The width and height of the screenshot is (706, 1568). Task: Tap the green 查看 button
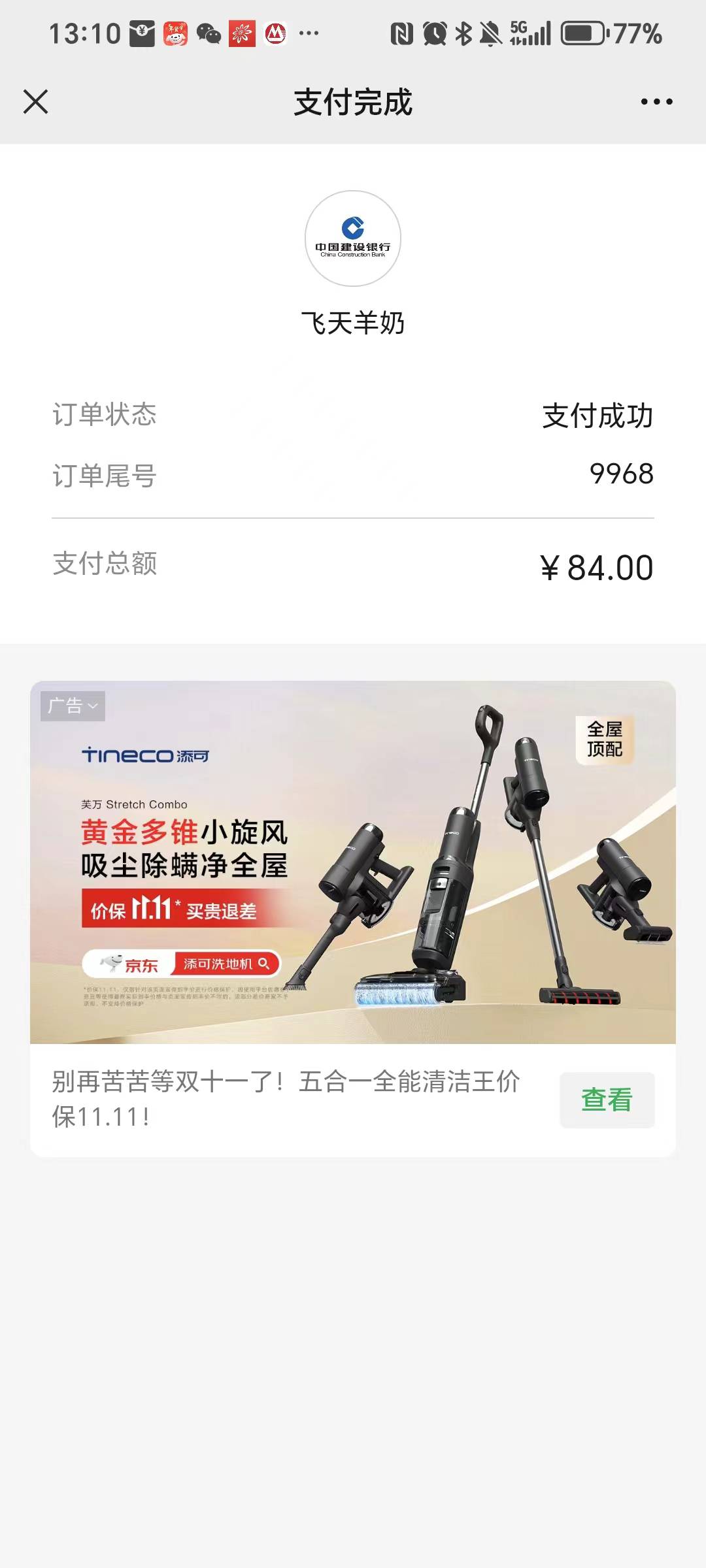[607, 1100]
